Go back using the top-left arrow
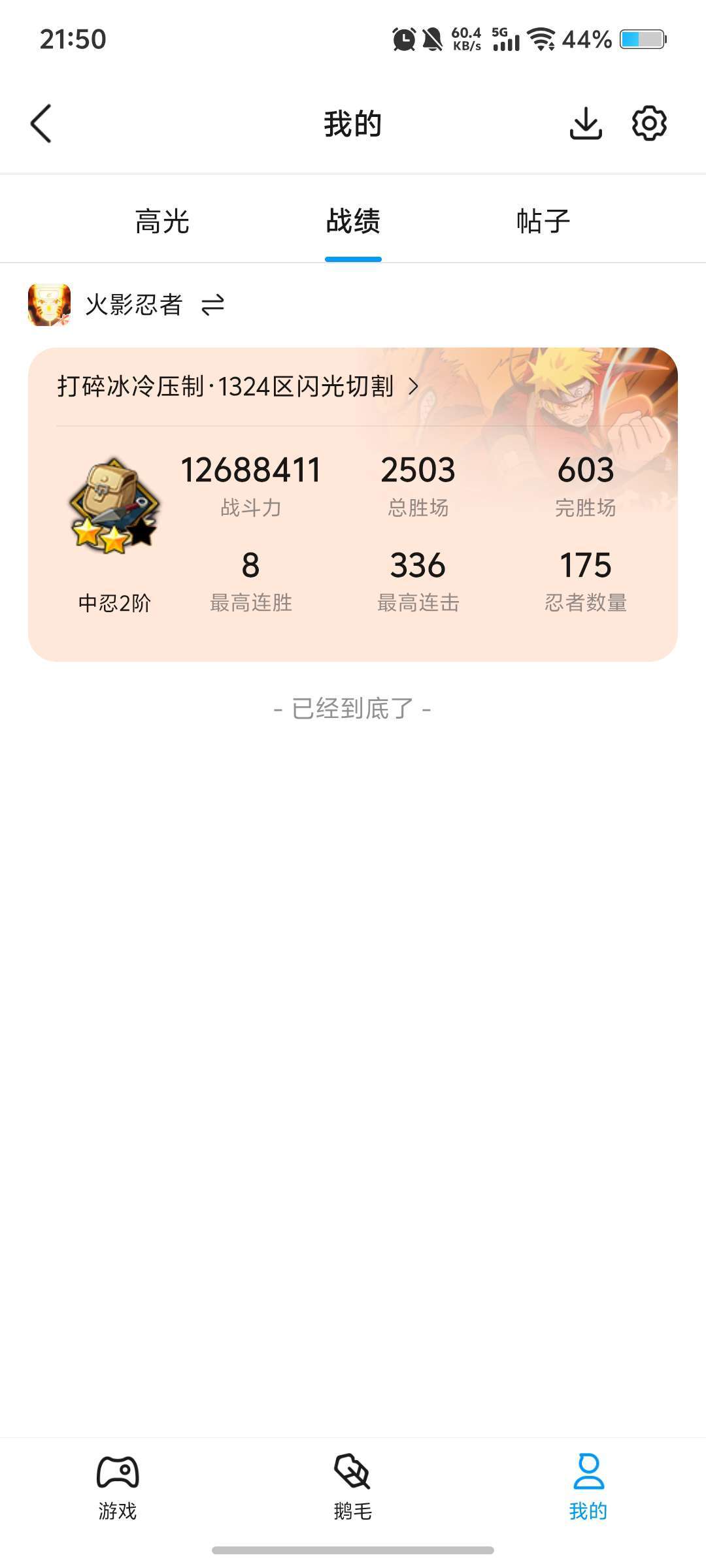Viewport: 706px width, 1568px height. click(41, 123)
